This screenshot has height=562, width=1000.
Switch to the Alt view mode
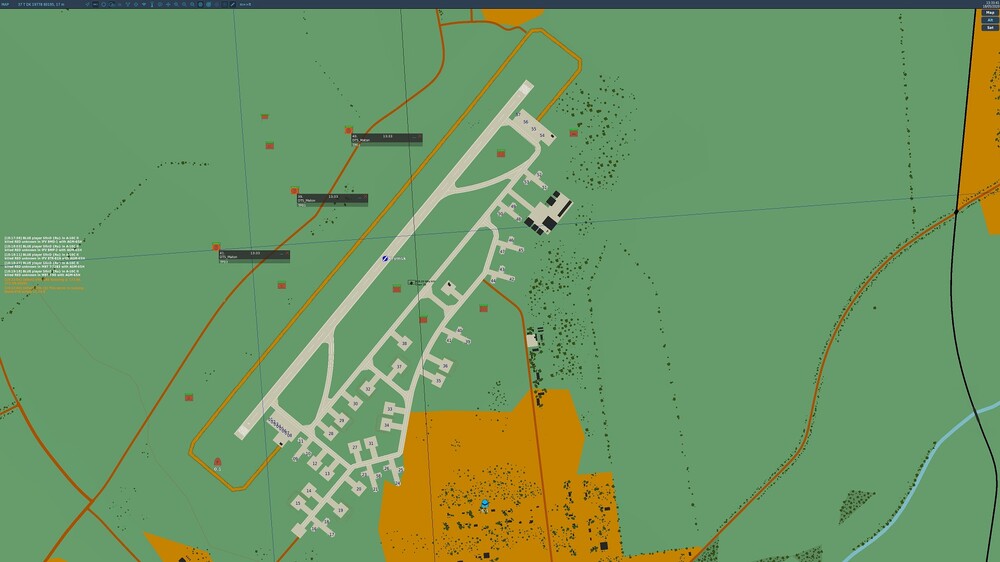(x=990, y=20)
